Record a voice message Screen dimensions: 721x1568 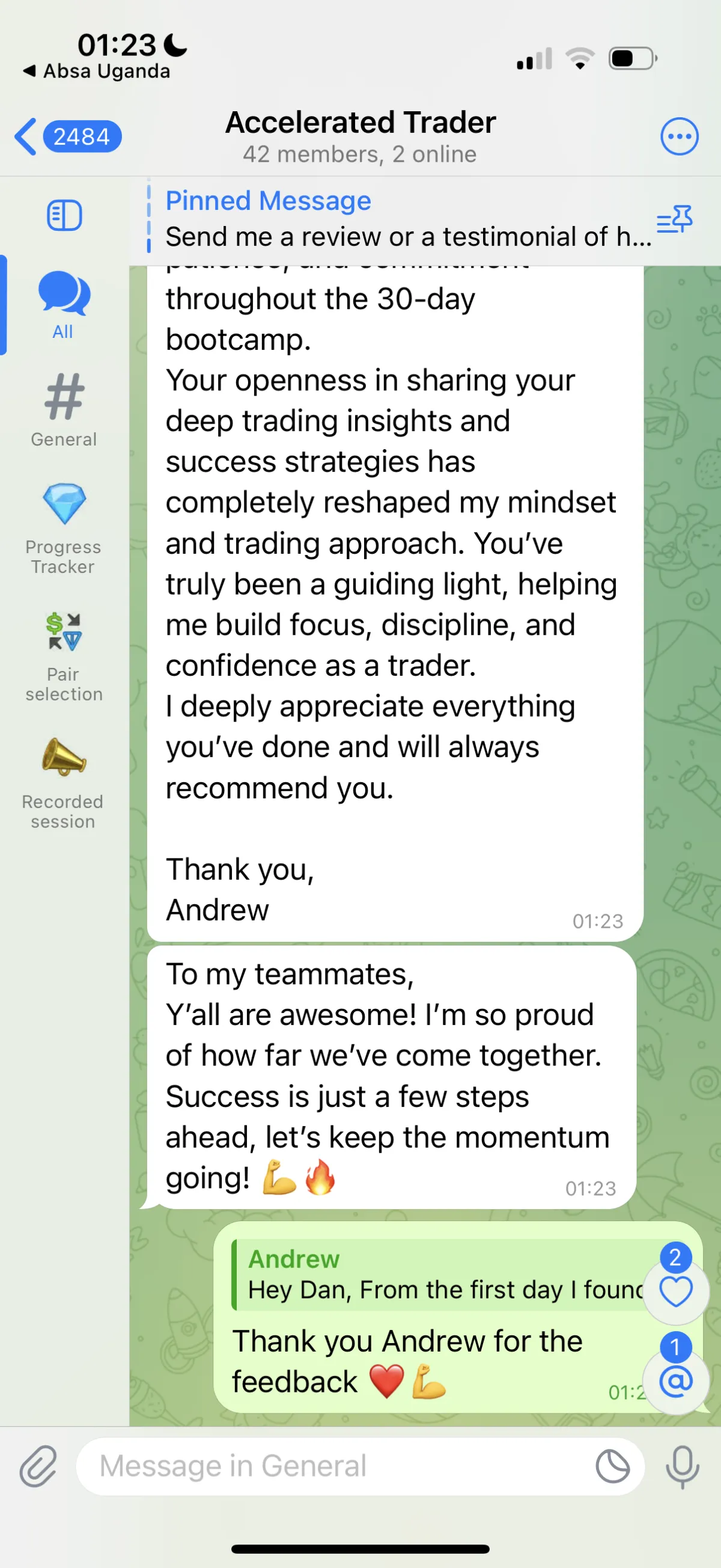pyautogui.click(x=681, y=1466)
